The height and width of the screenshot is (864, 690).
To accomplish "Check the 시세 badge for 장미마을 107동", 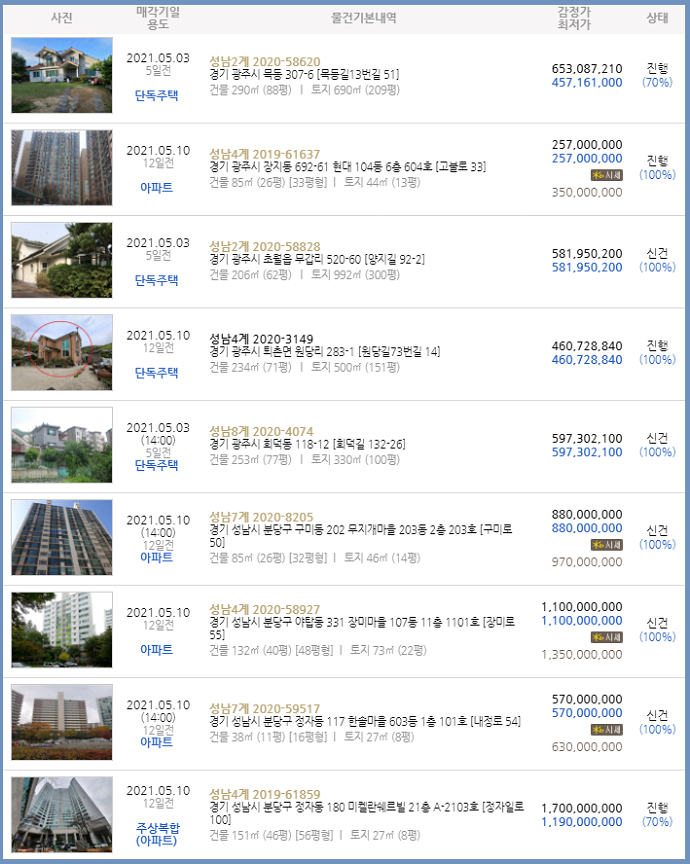I will [x=606, y=637].
